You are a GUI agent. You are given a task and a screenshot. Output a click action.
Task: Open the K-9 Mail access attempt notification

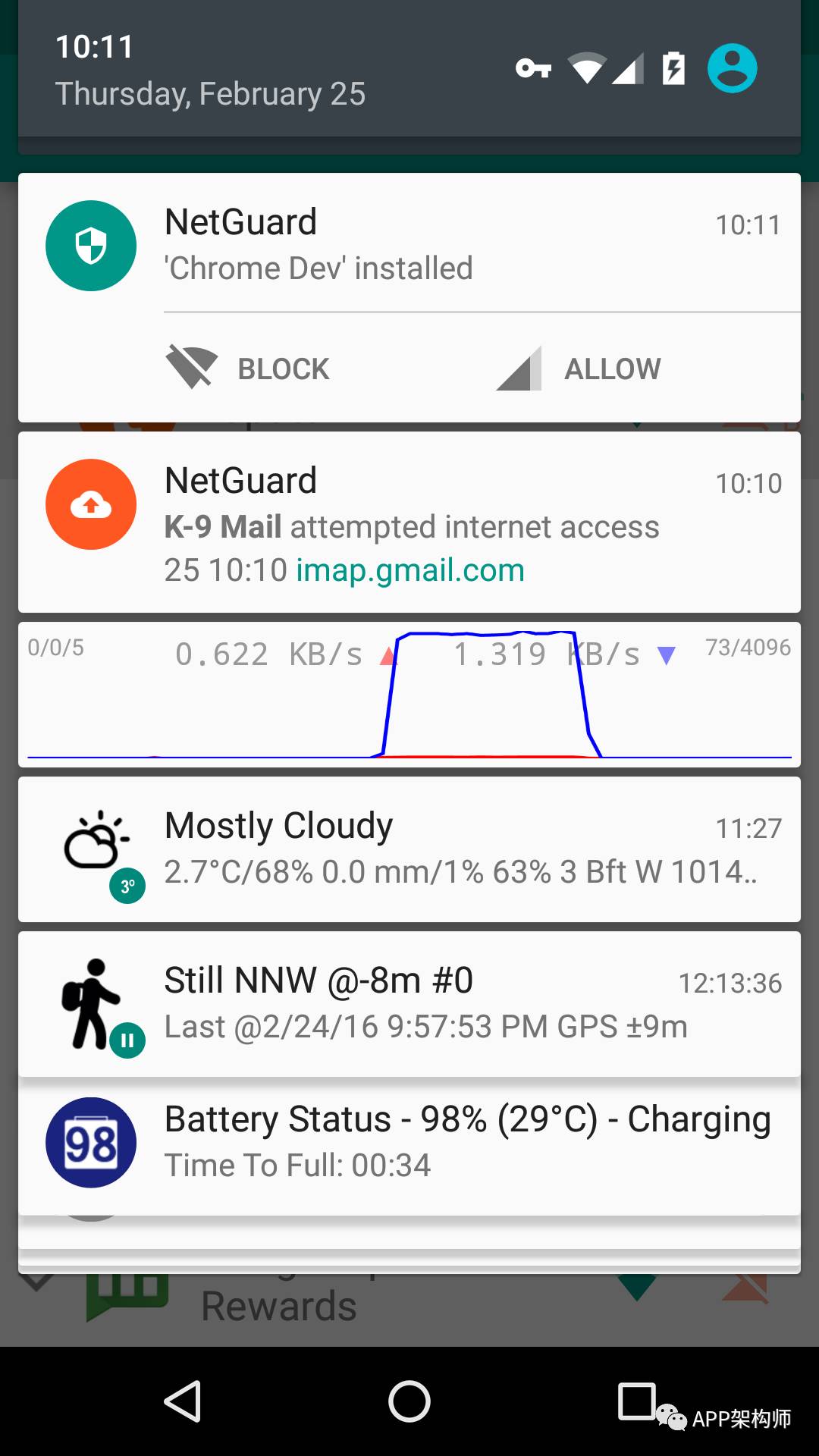[409, 522]
